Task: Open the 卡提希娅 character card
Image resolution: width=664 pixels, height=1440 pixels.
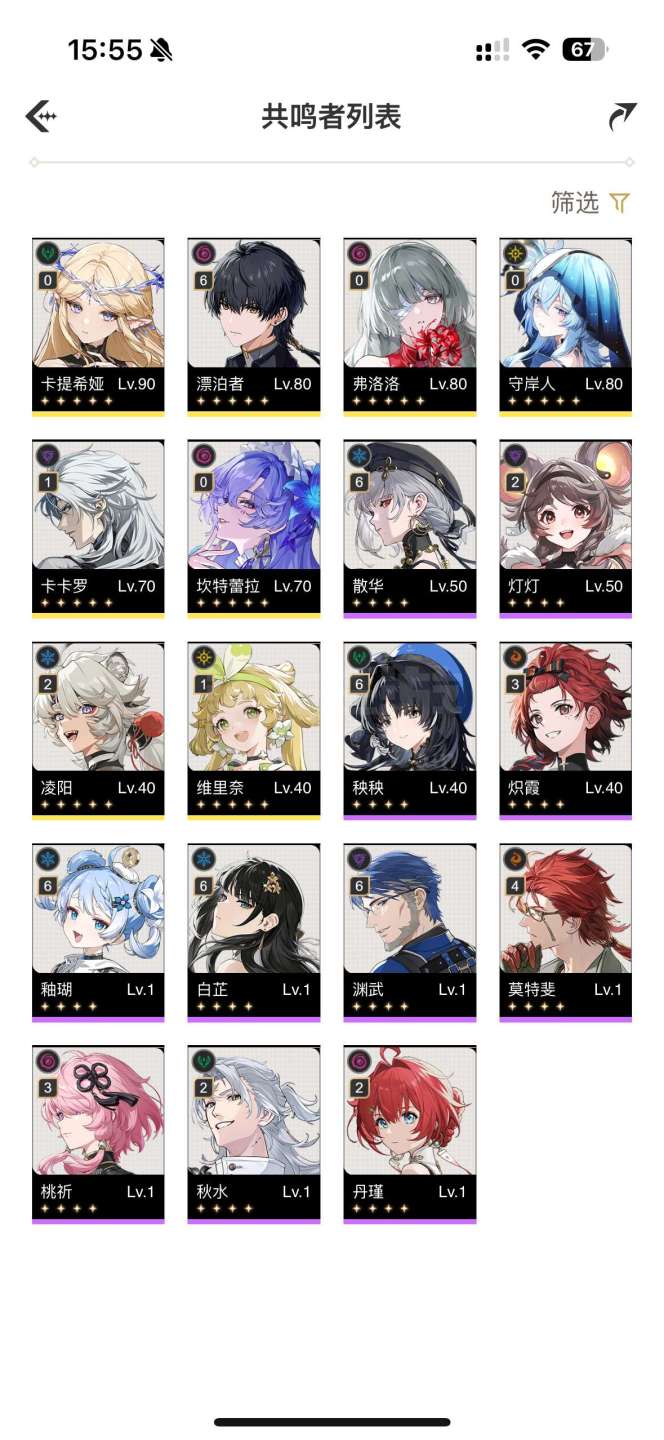Action: click(98, 327)
